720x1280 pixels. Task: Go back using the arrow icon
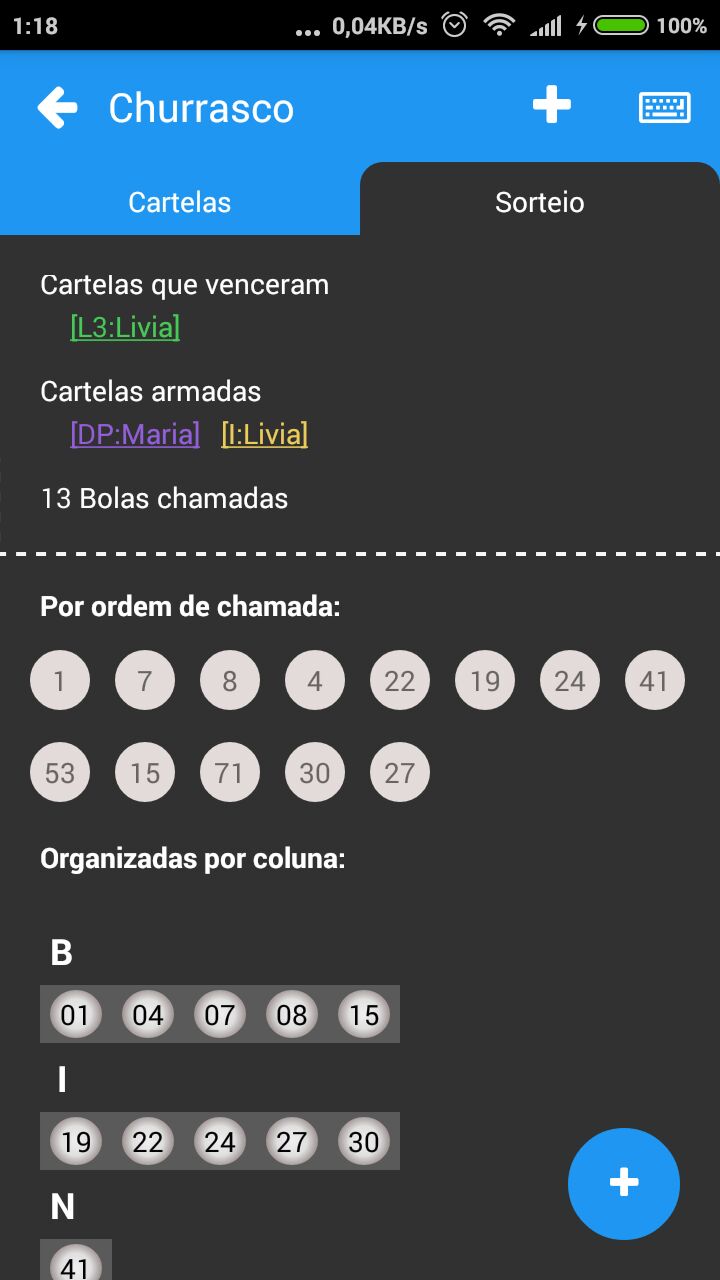click(57, 107)
